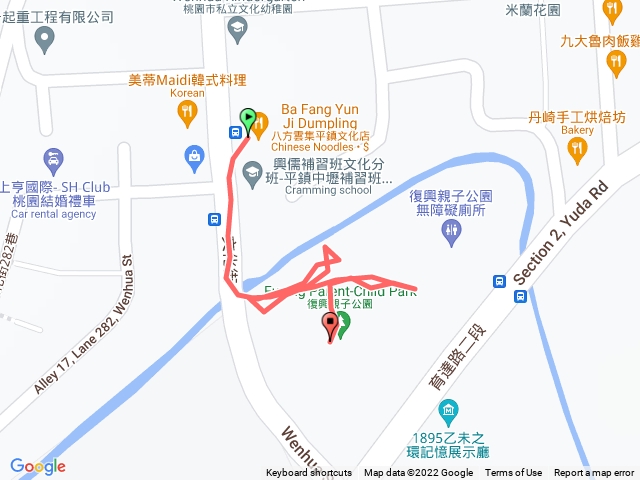Open the 興儒補習班 cramming school marker
The height and width of the screenshot is (480, 640).
coord(252,171)
